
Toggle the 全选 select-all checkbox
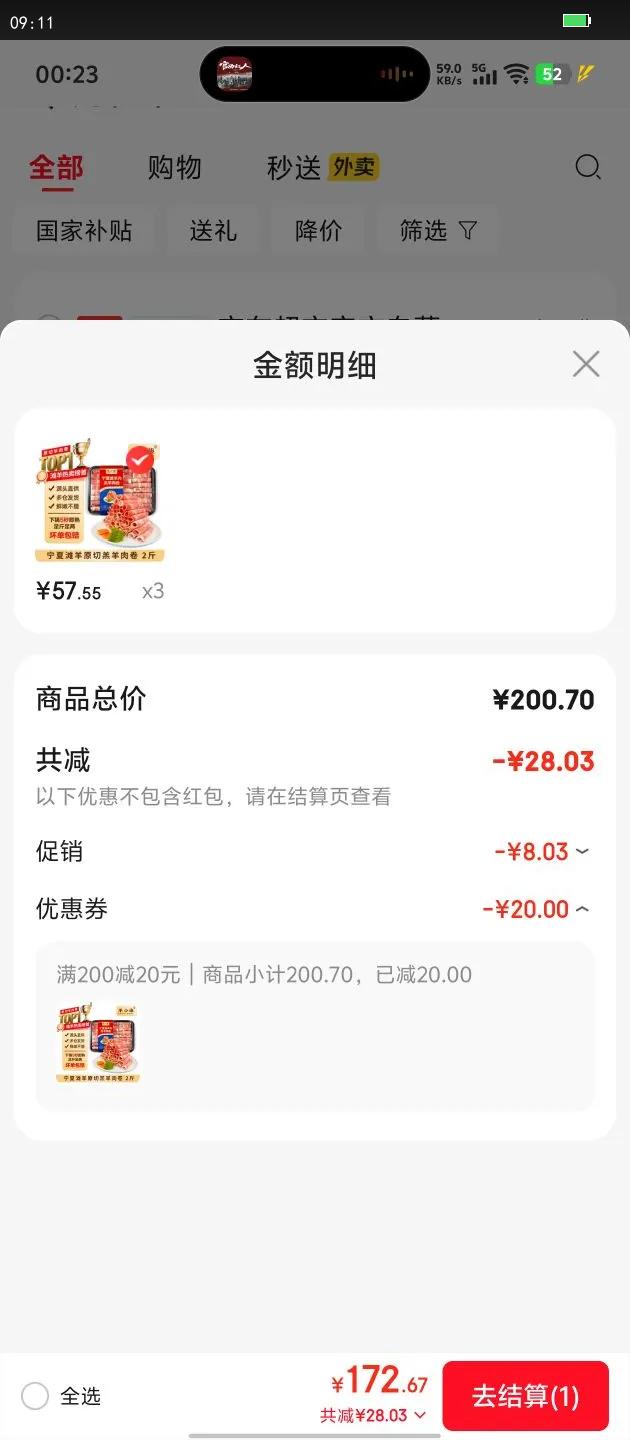(x=35, y=1396)
